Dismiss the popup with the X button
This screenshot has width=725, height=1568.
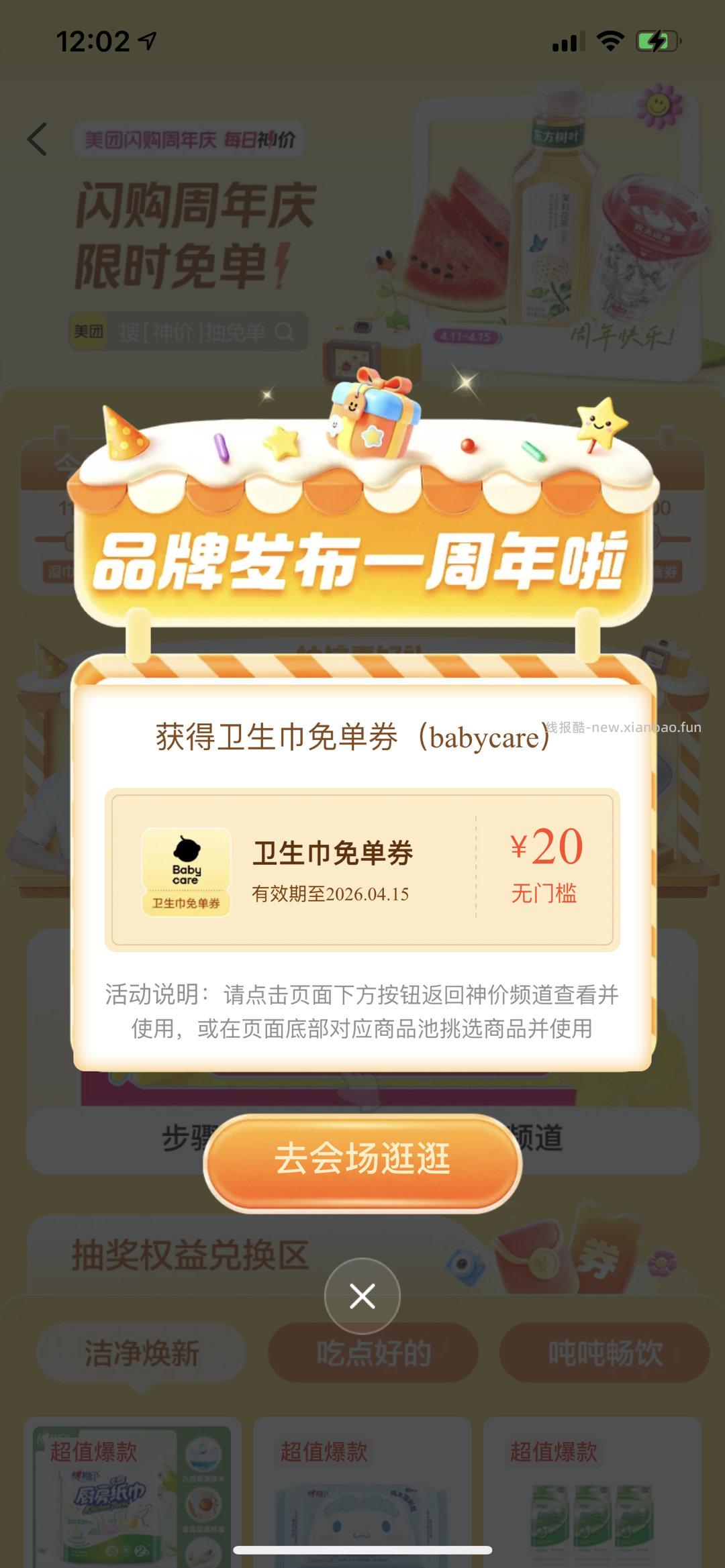coord(362,1296)
